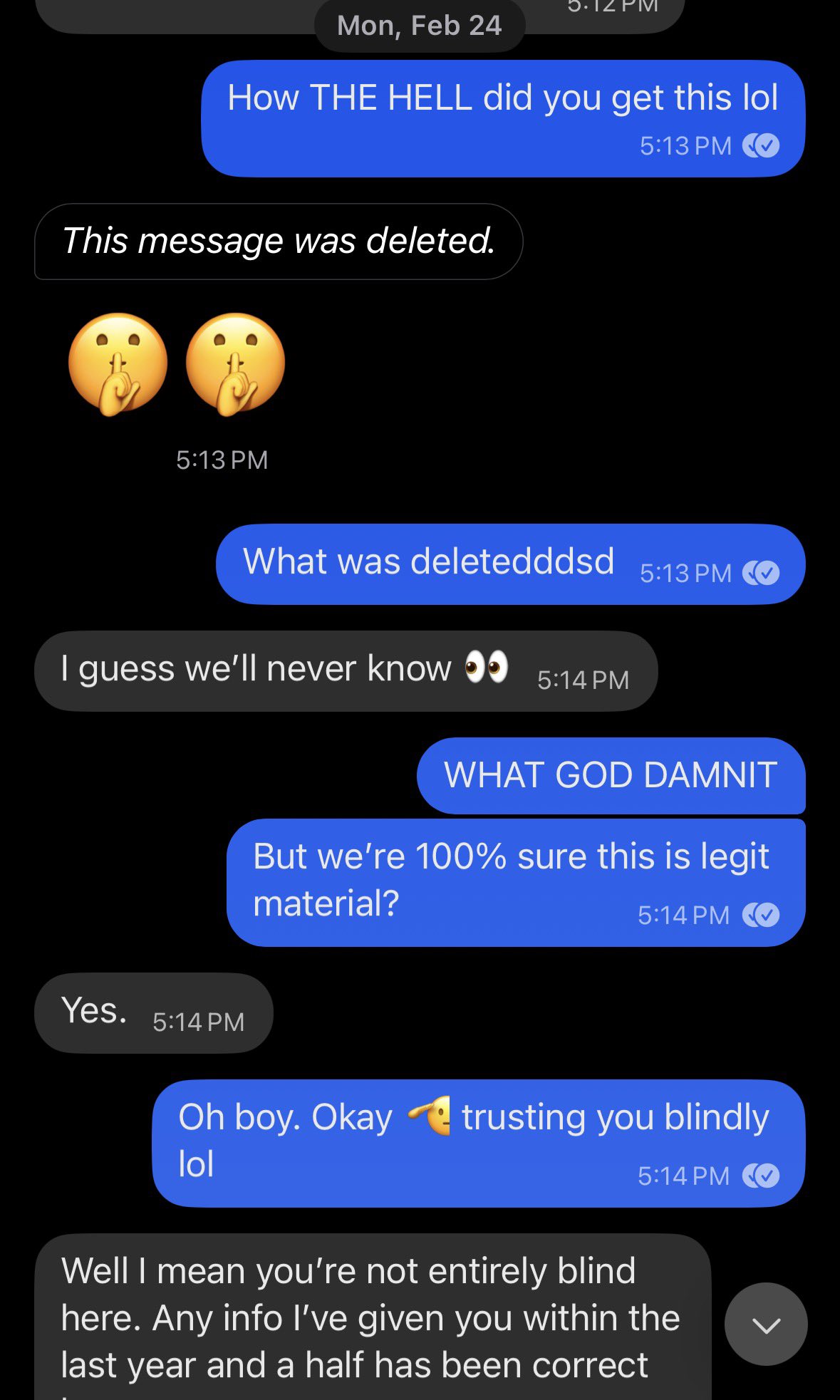Open the 'This message was deleted' bubble
Screen dimensions: 840x1400
coord(279,241)
